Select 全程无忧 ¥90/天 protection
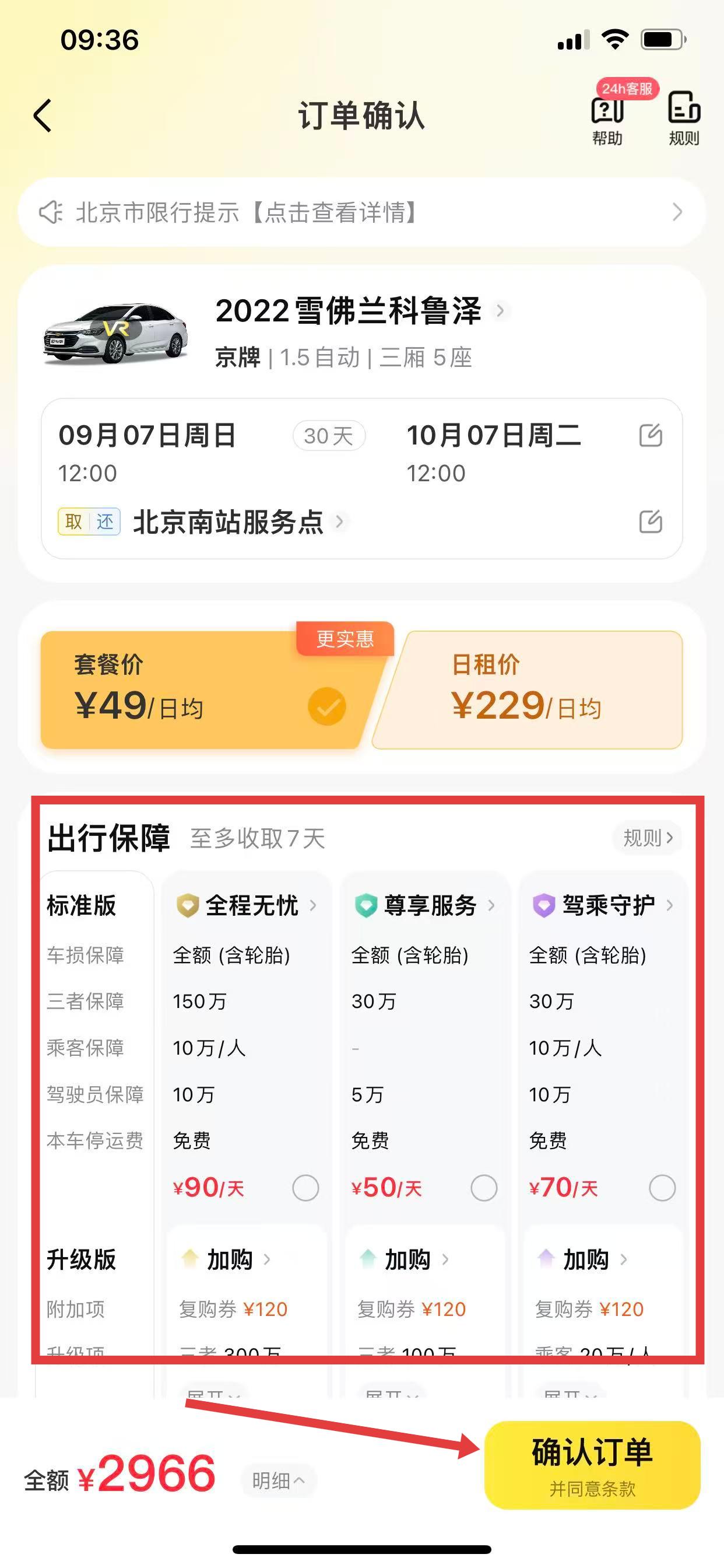 305,1188
